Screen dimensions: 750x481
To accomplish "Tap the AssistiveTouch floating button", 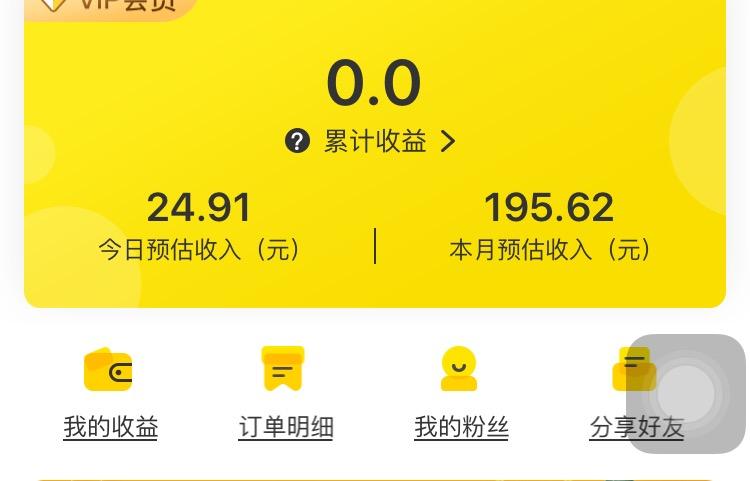I will [686, 393].
